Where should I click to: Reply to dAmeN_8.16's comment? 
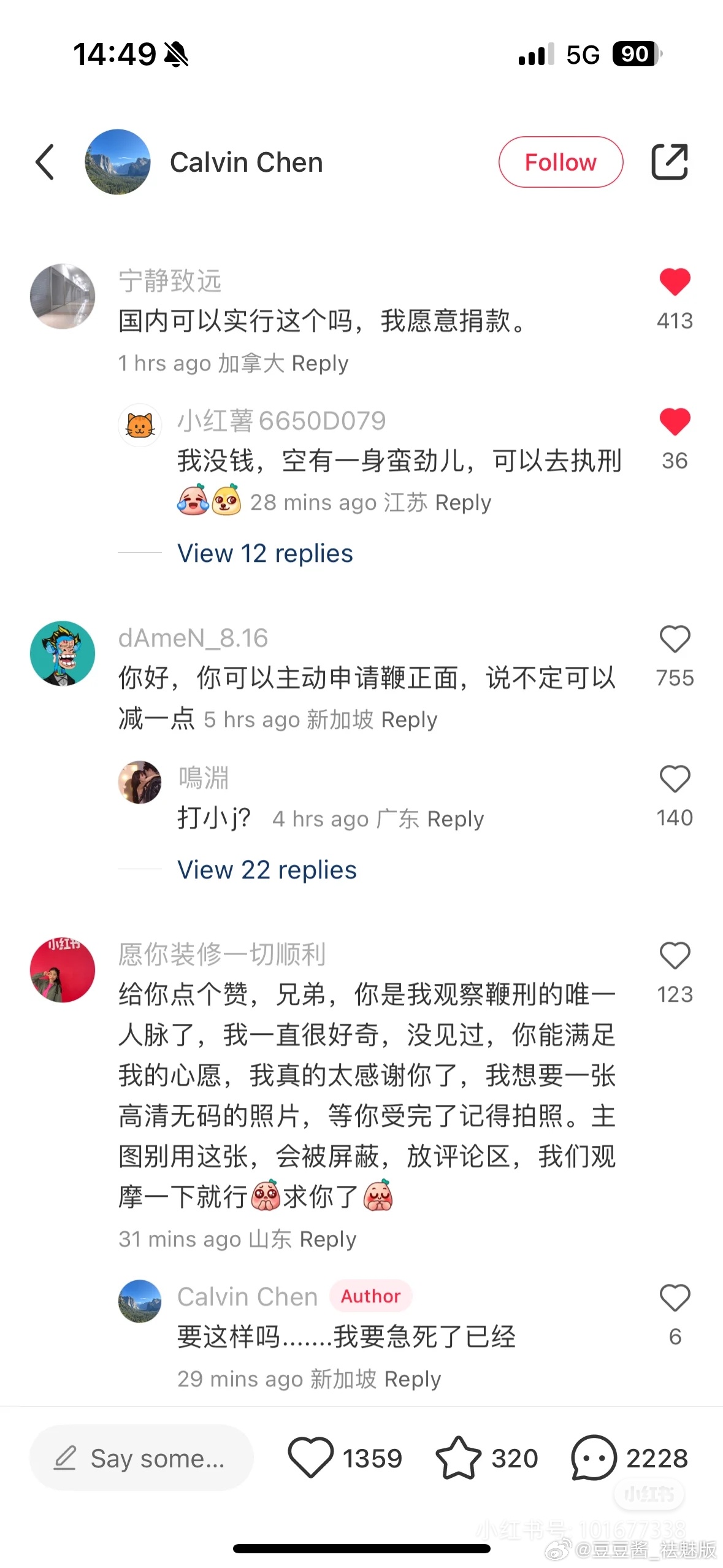409,719
